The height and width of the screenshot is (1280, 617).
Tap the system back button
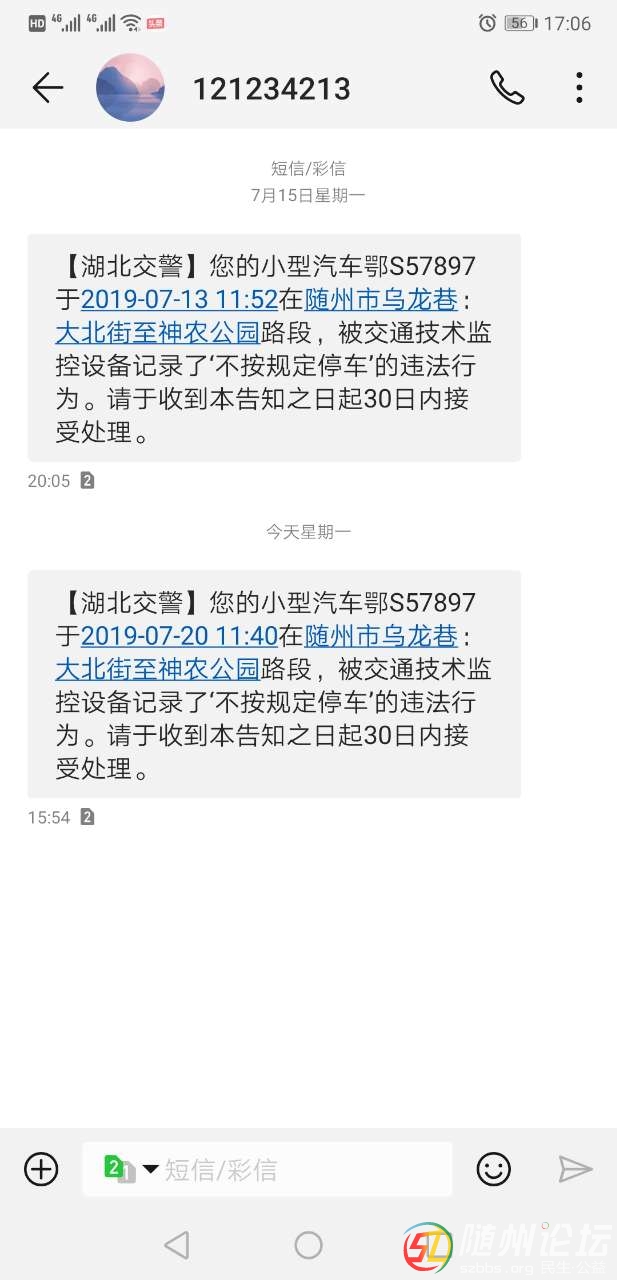(176, 1245)
